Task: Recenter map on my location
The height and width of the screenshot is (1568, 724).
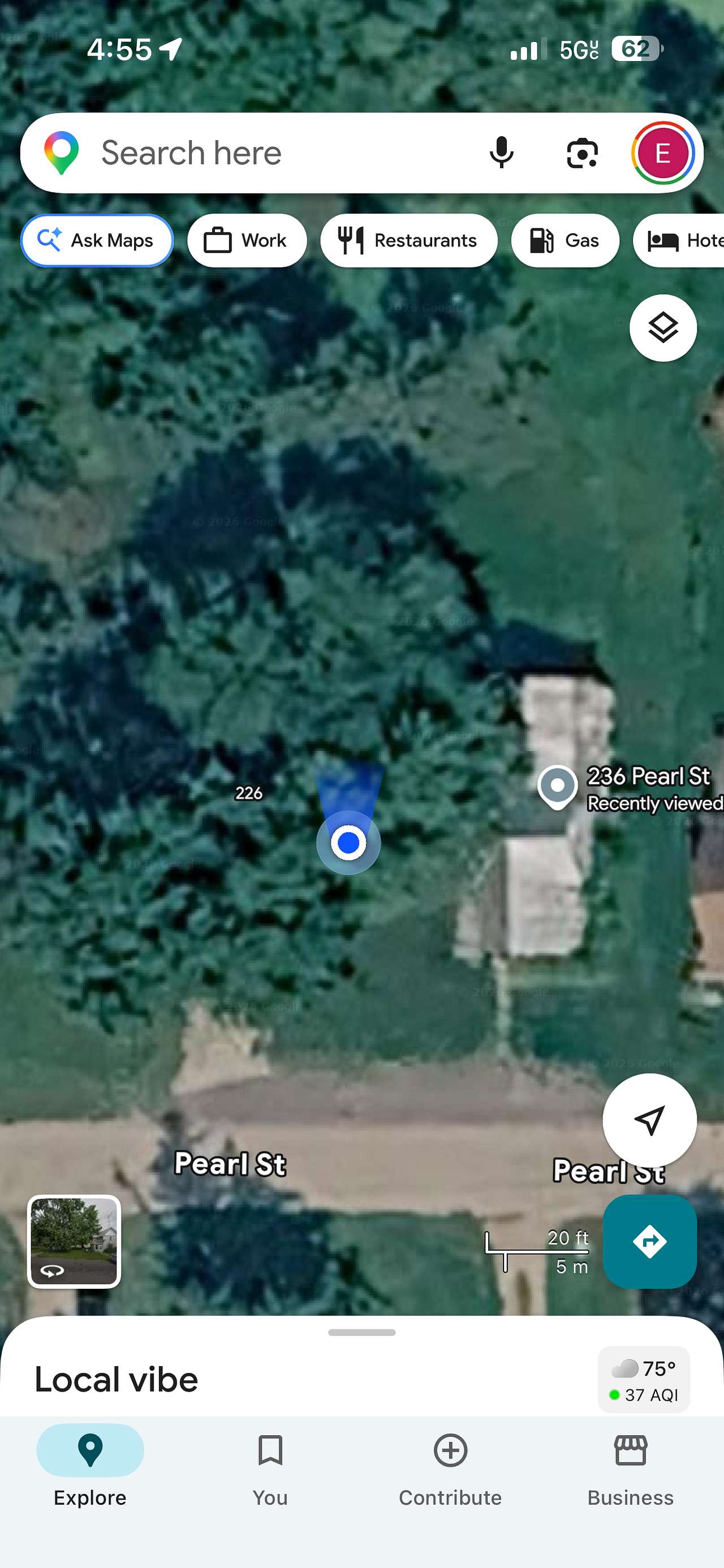Action: [649, 1121]
